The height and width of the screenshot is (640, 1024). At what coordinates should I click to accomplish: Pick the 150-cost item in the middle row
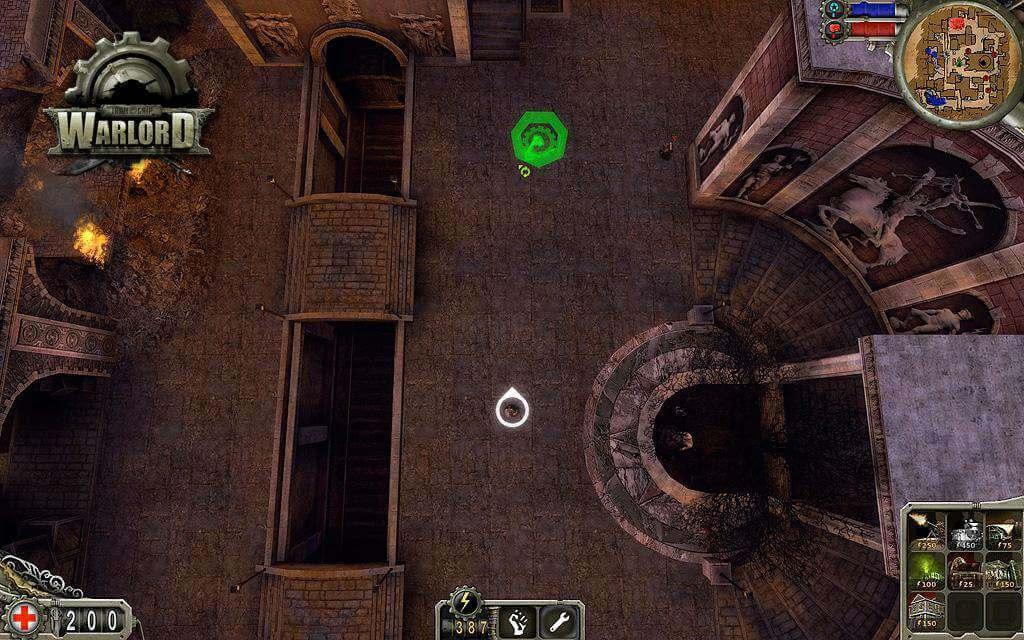pyautogui.click(x=1003, y=570)
